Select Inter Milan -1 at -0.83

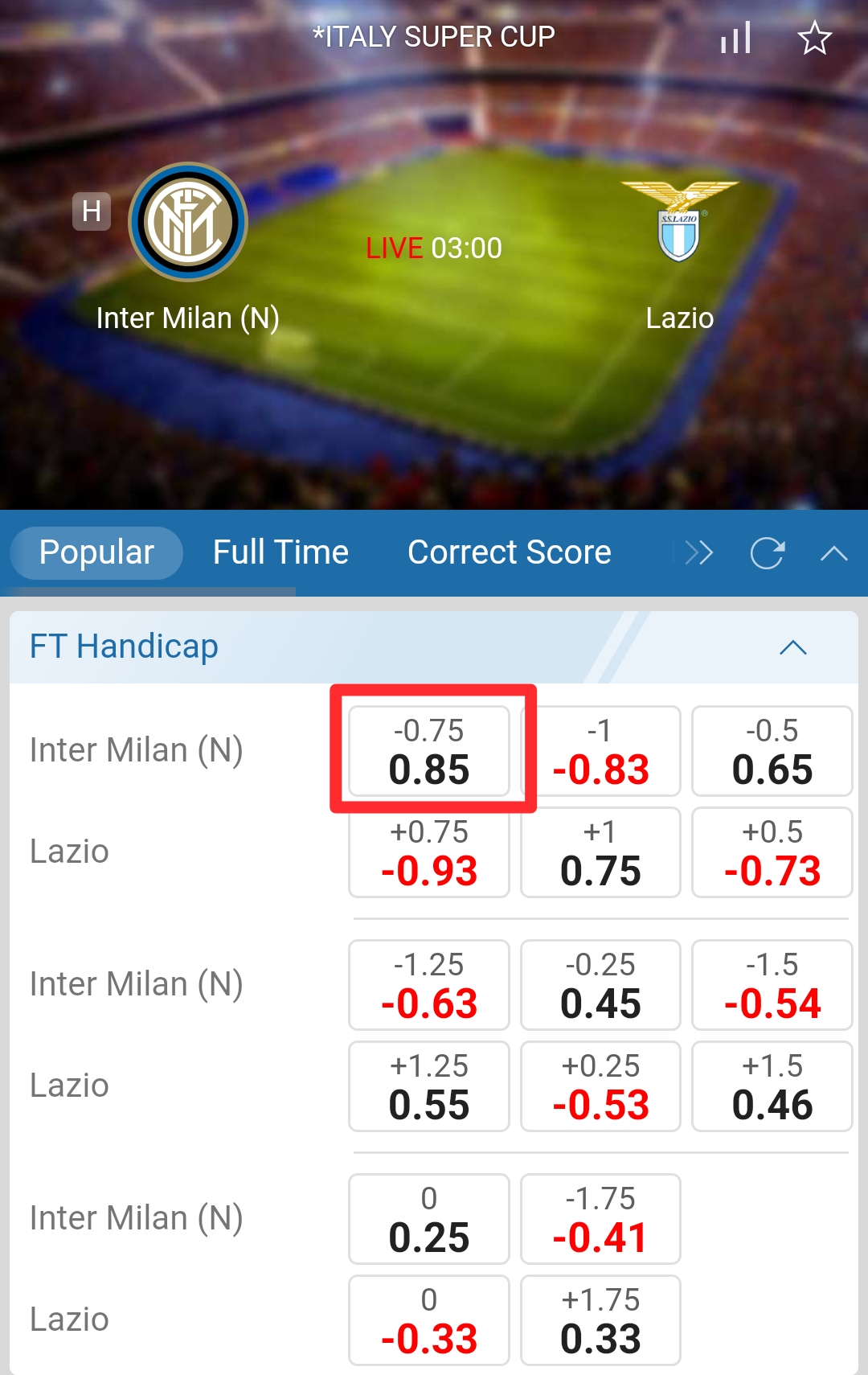click(600, 751)
